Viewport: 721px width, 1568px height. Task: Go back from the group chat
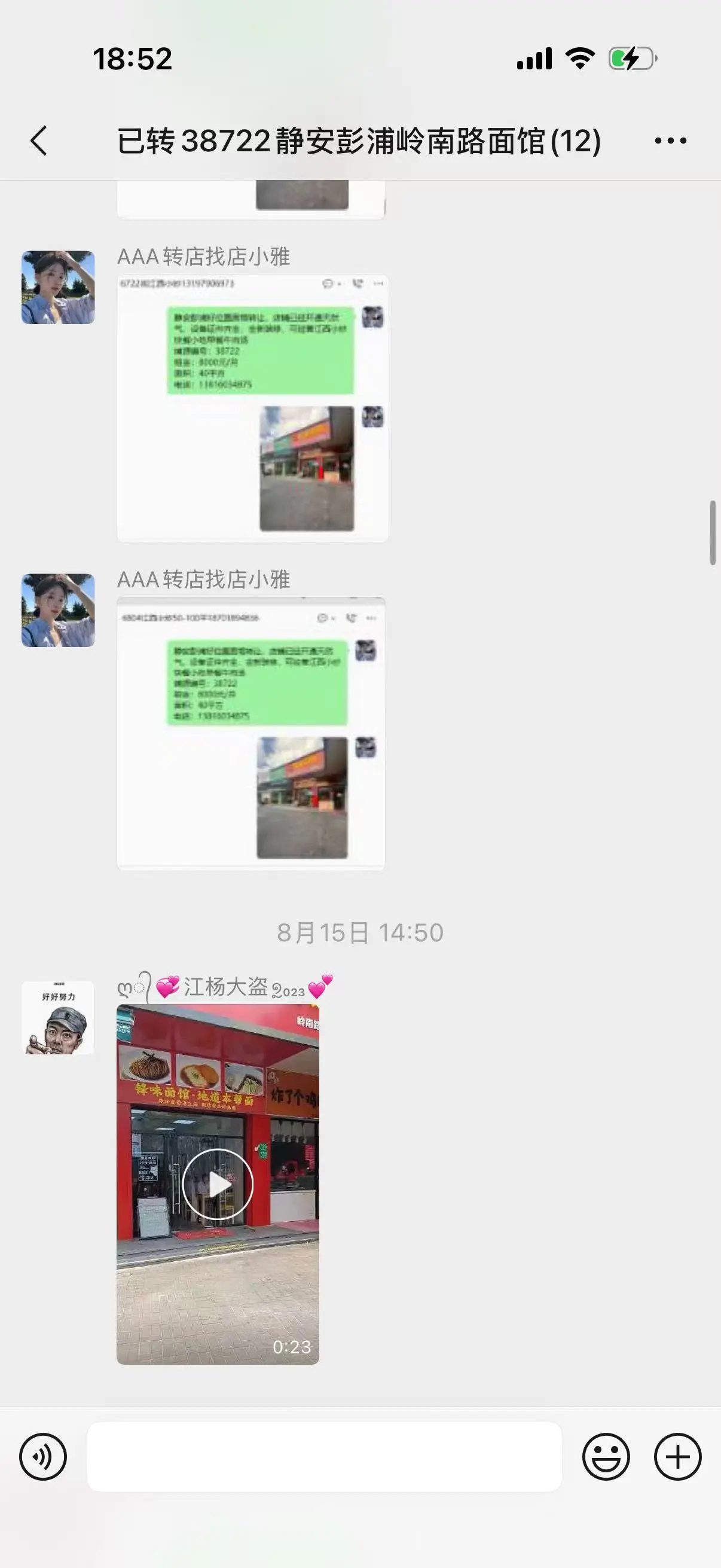pyautogui.click(x=39, y=141)
